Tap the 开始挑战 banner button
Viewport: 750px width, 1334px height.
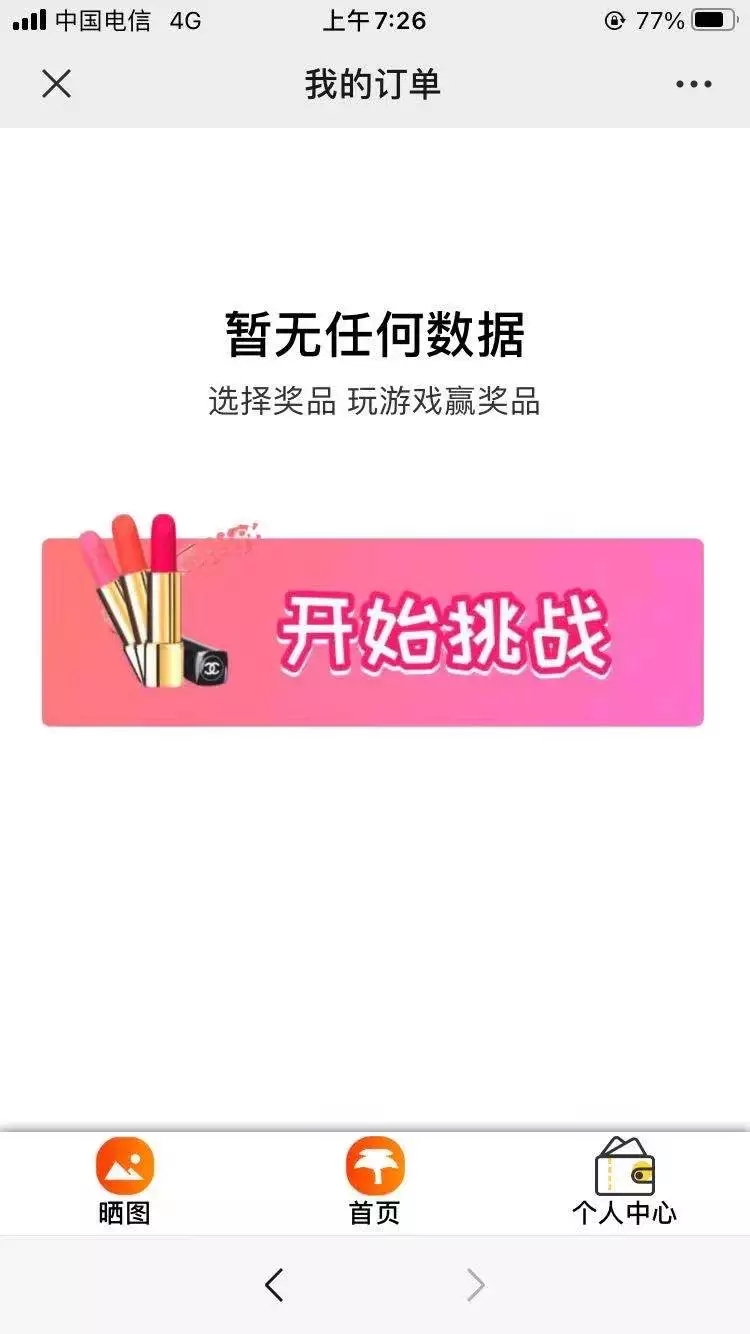pos(372,632)
